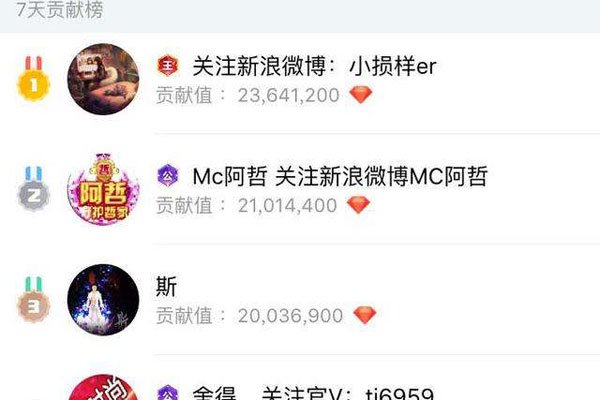Select the contributor row mentioning tj6959

300,390
